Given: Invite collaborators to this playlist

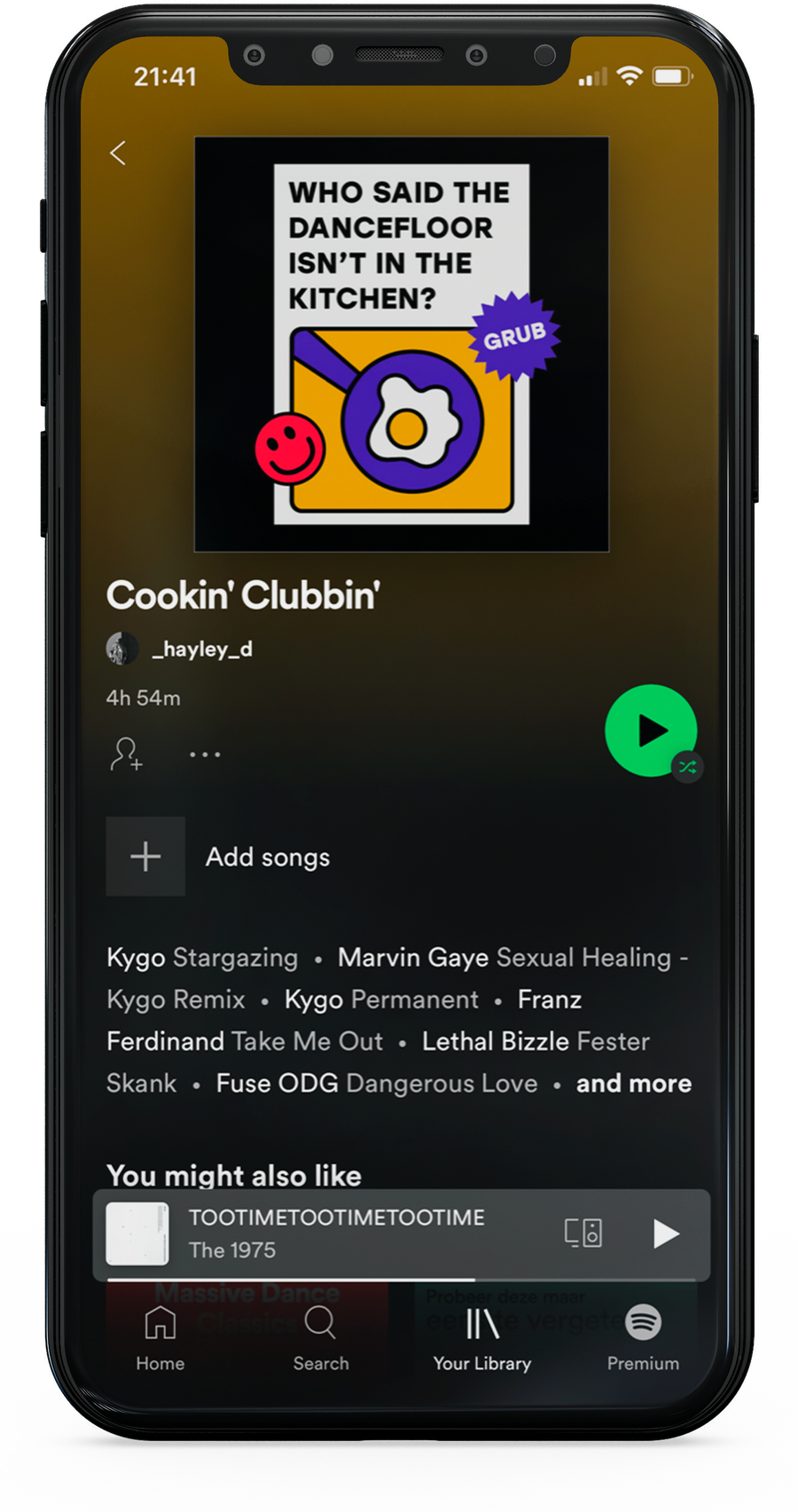Looking at the screenshot, I should (x=126, y=755).
